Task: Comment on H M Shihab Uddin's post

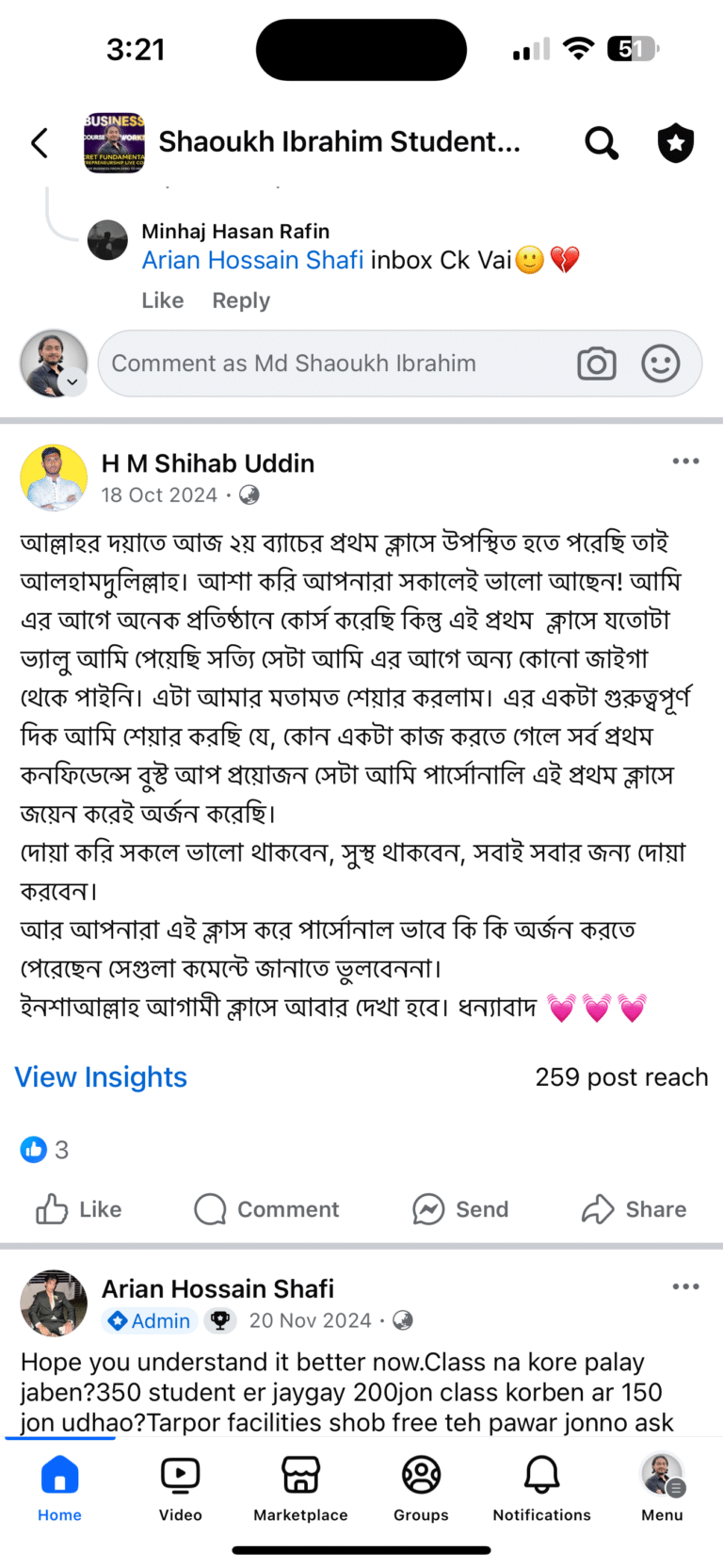Action: tap(266, 1209)
